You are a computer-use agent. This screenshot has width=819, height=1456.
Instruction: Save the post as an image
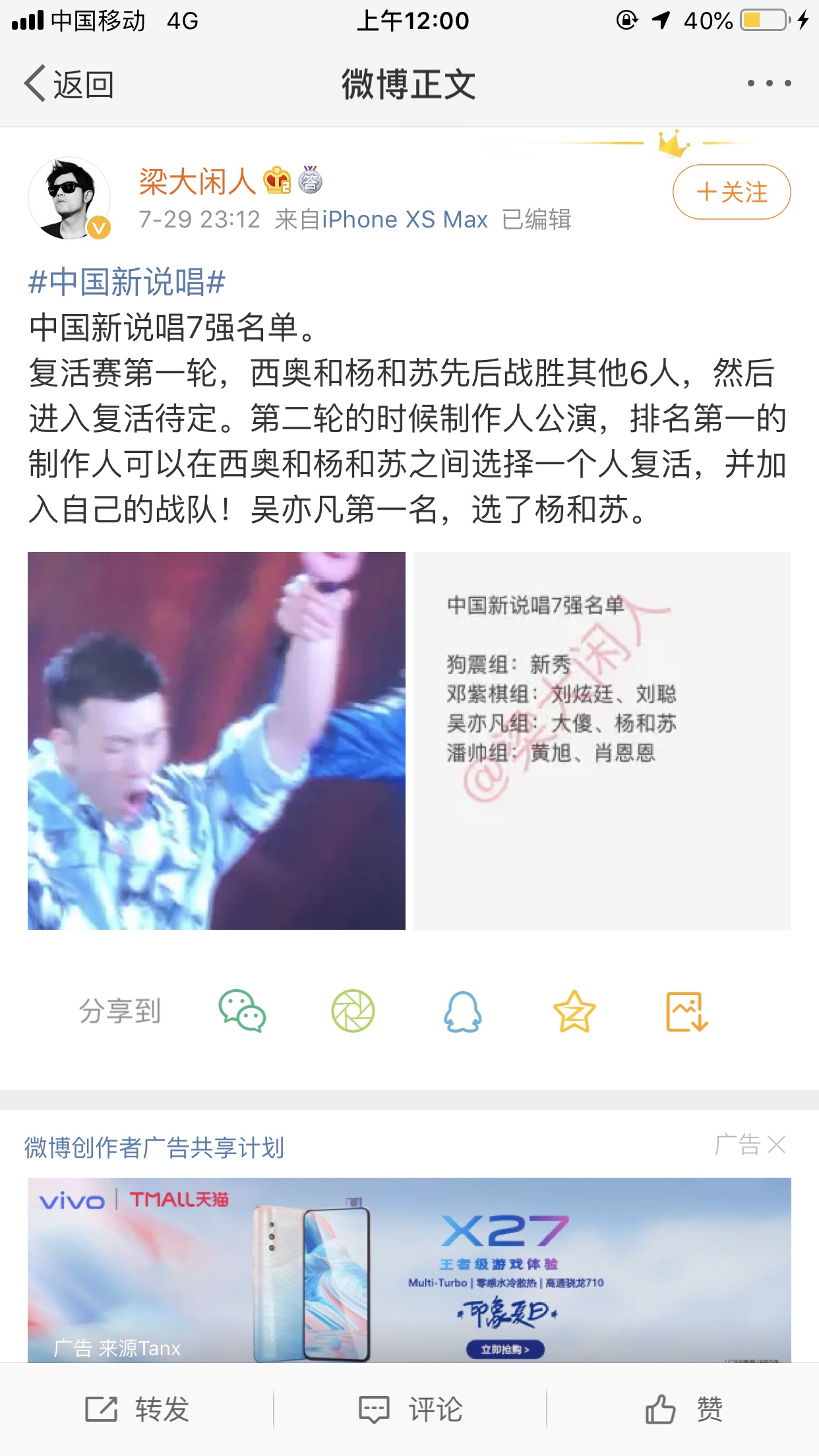coord(686,1011)
